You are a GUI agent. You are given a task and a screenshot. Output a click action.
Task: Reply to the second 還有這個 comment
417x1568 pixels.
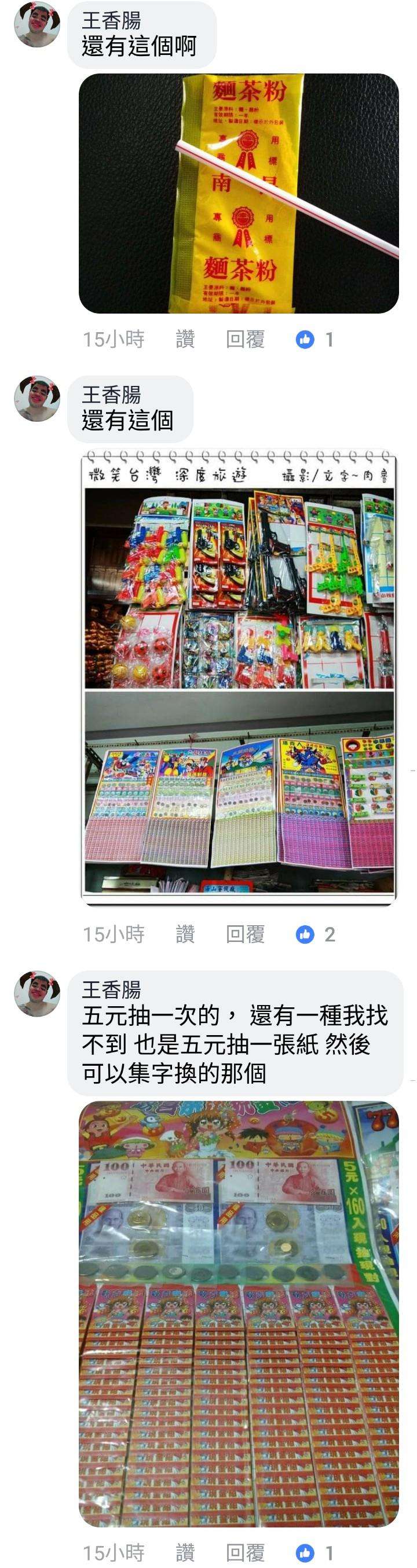[245, 934]
